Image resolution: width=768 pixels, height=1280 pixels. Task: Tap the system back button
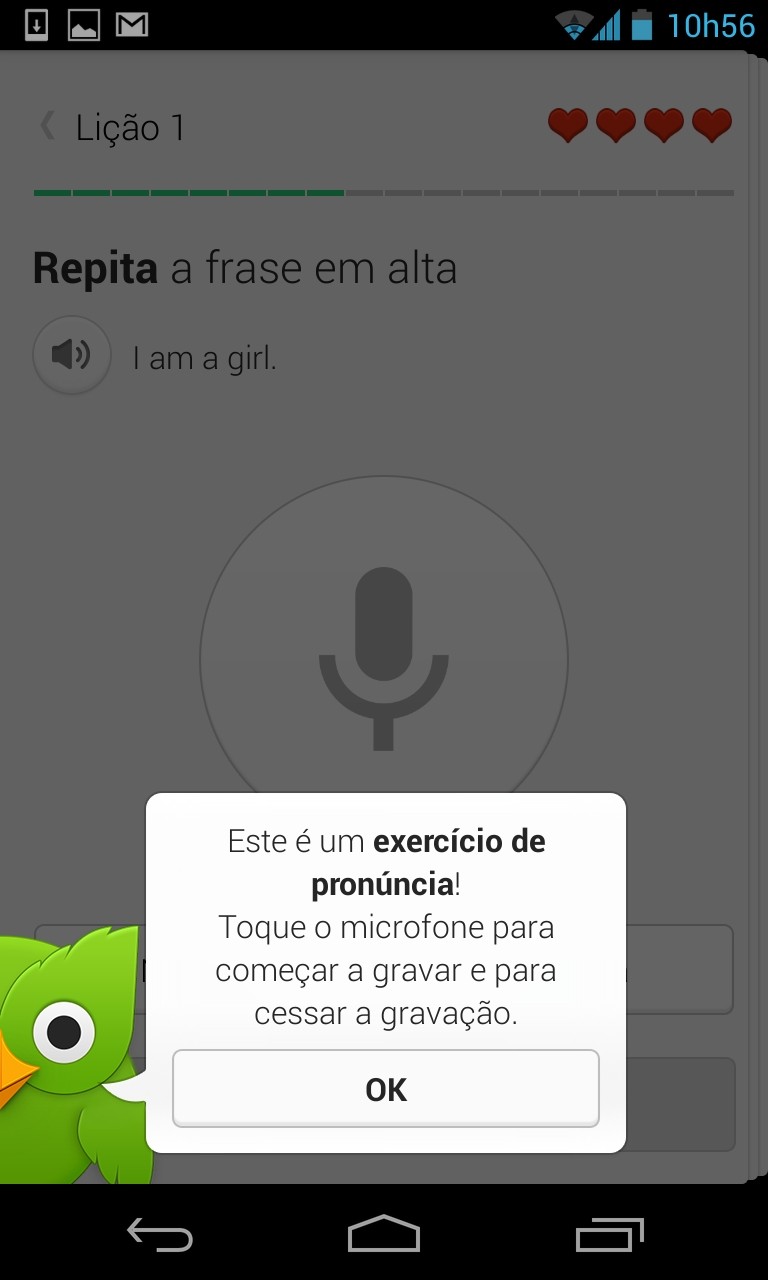160,1235
